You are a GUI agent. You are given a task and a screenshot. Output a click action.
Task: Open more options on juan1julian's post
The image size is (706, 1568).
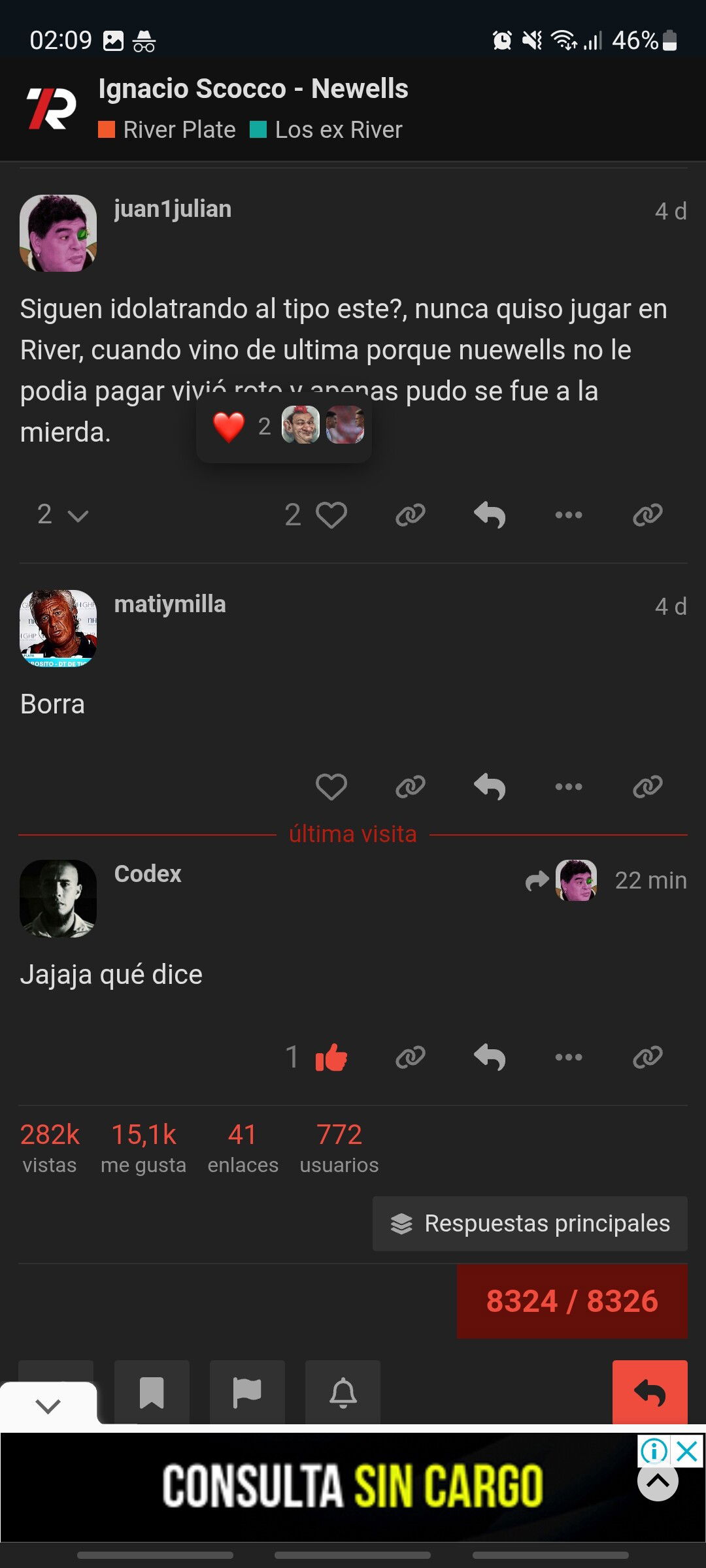tap(569, 515)
